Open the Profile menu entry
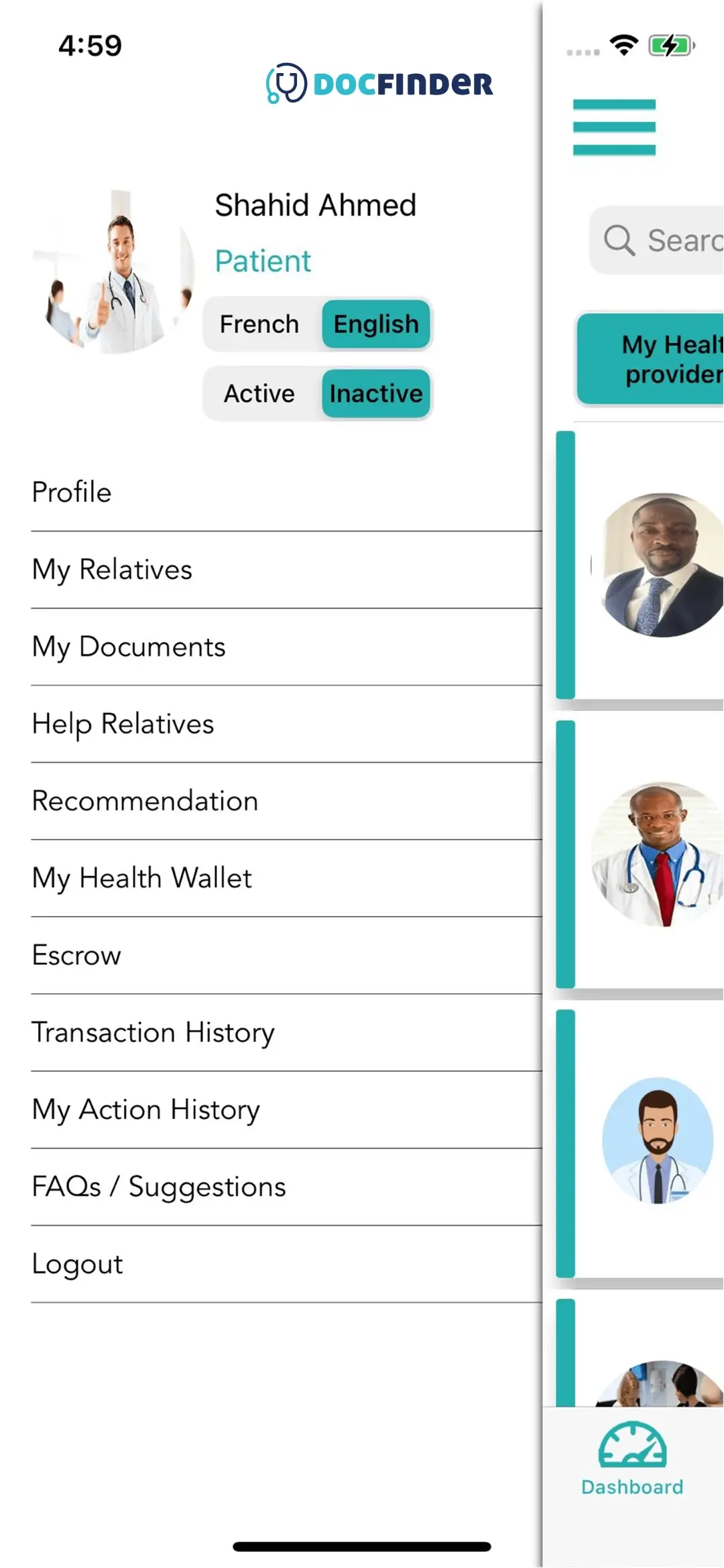This screenshot has width=724, height=1568. point(71,493)
